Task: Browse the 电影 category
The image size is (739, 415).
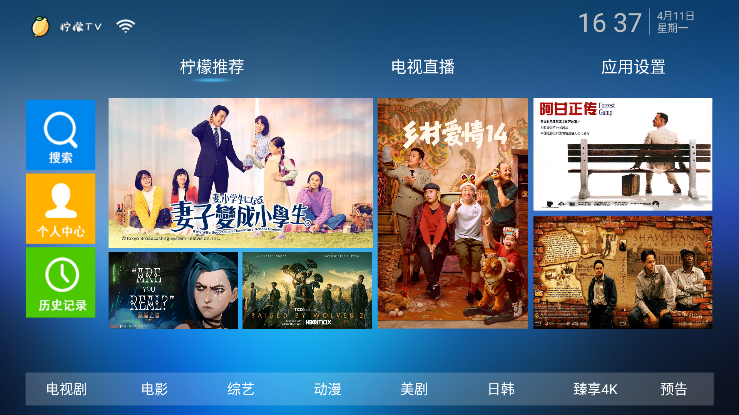Action: tap(154, 389)
